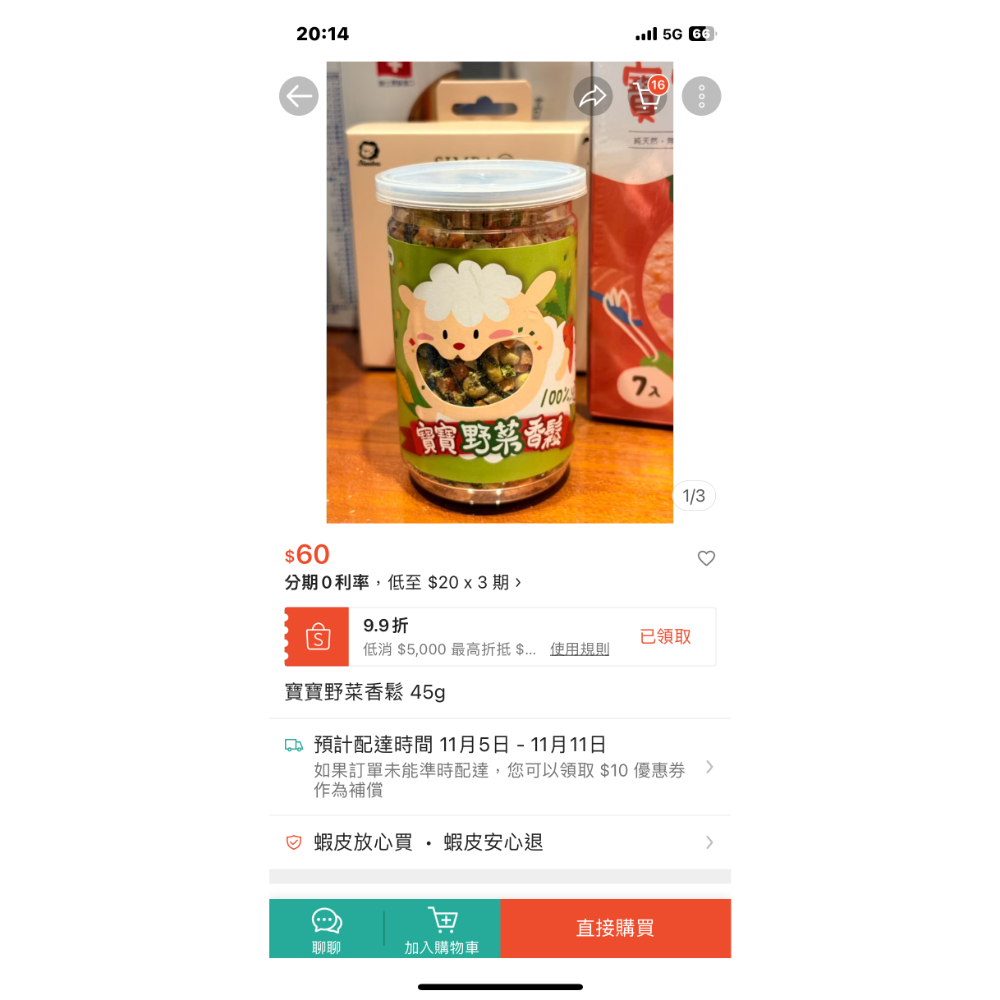Open the shopping cart
Image resolution: width=1000 pixels, height=1000 pixels.
pyautogui.click(x=648, y=96)
